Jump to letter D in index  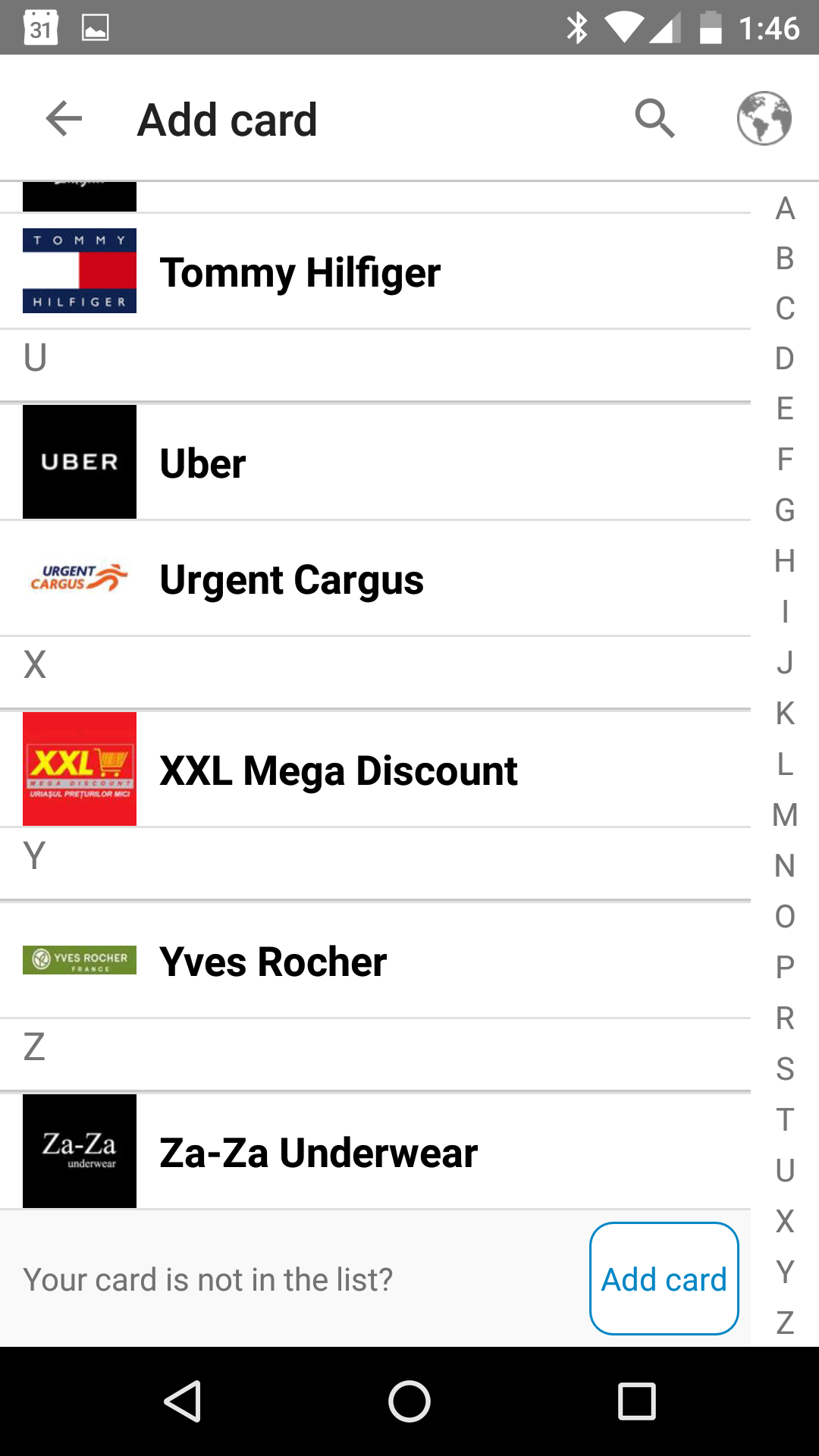tap(785, 358)
